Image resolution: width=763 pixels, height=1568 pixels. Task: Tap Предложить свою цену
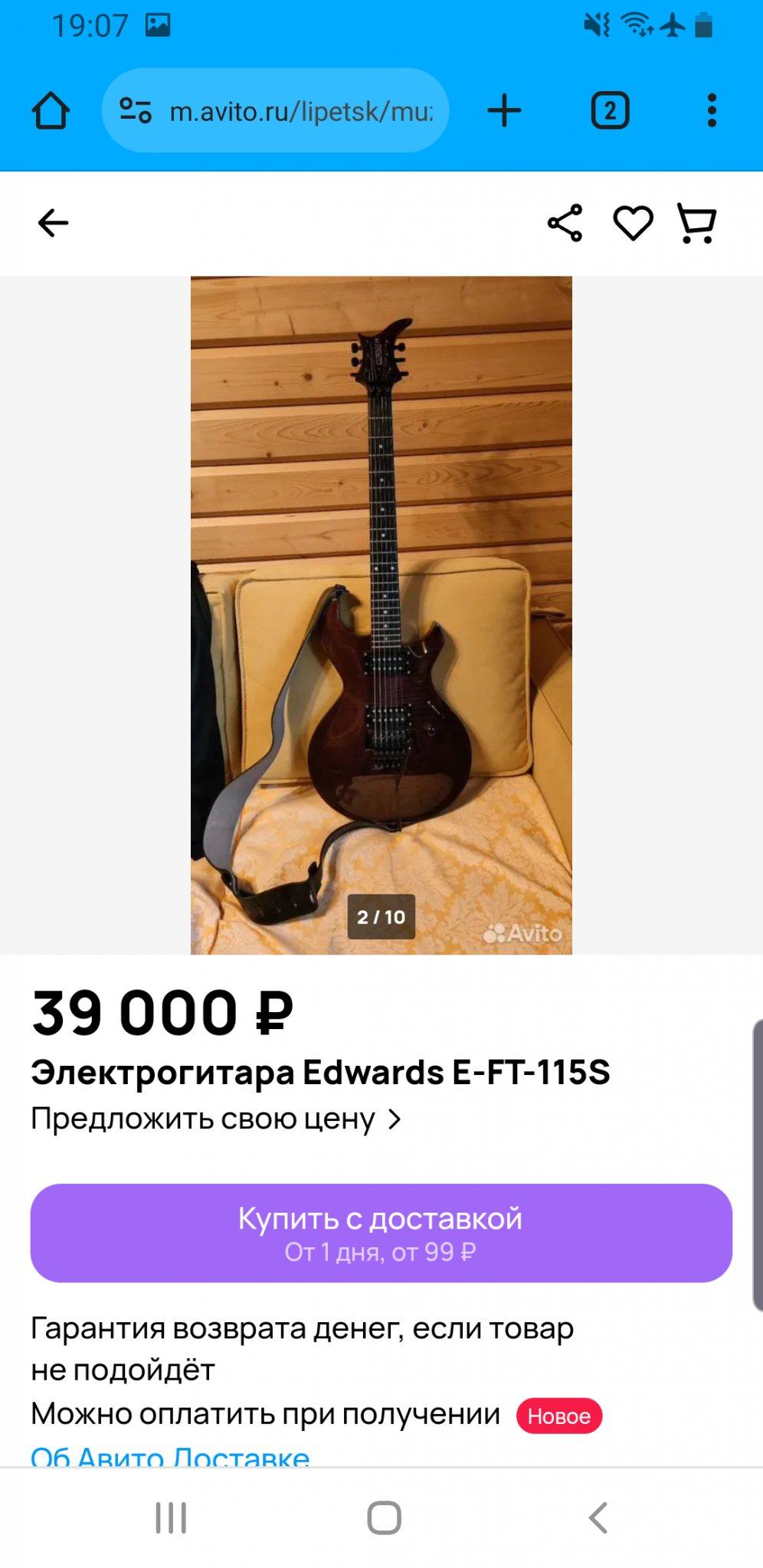click(216, 1119)
